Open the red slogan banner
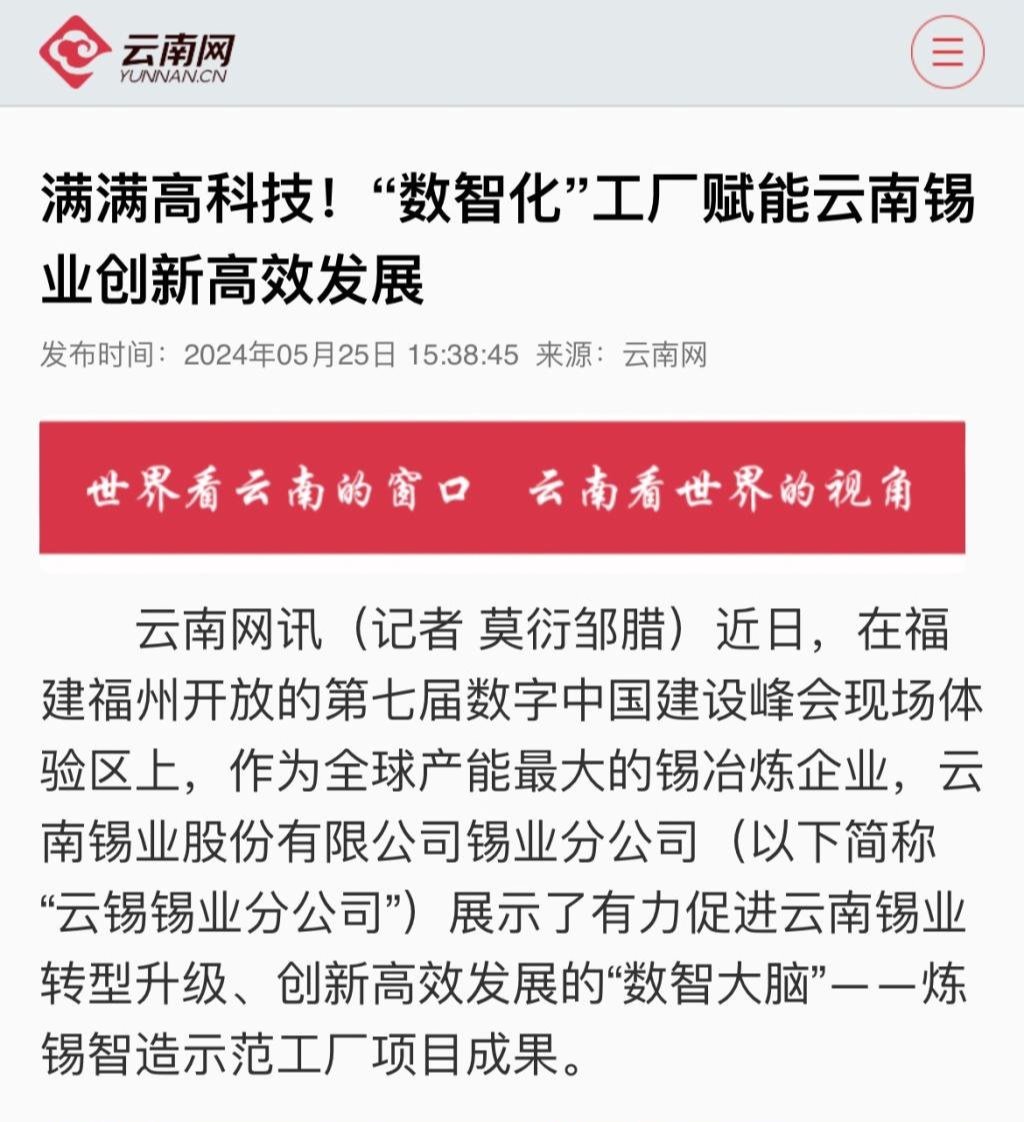The image size is (1024, 1122). [502, 488]
